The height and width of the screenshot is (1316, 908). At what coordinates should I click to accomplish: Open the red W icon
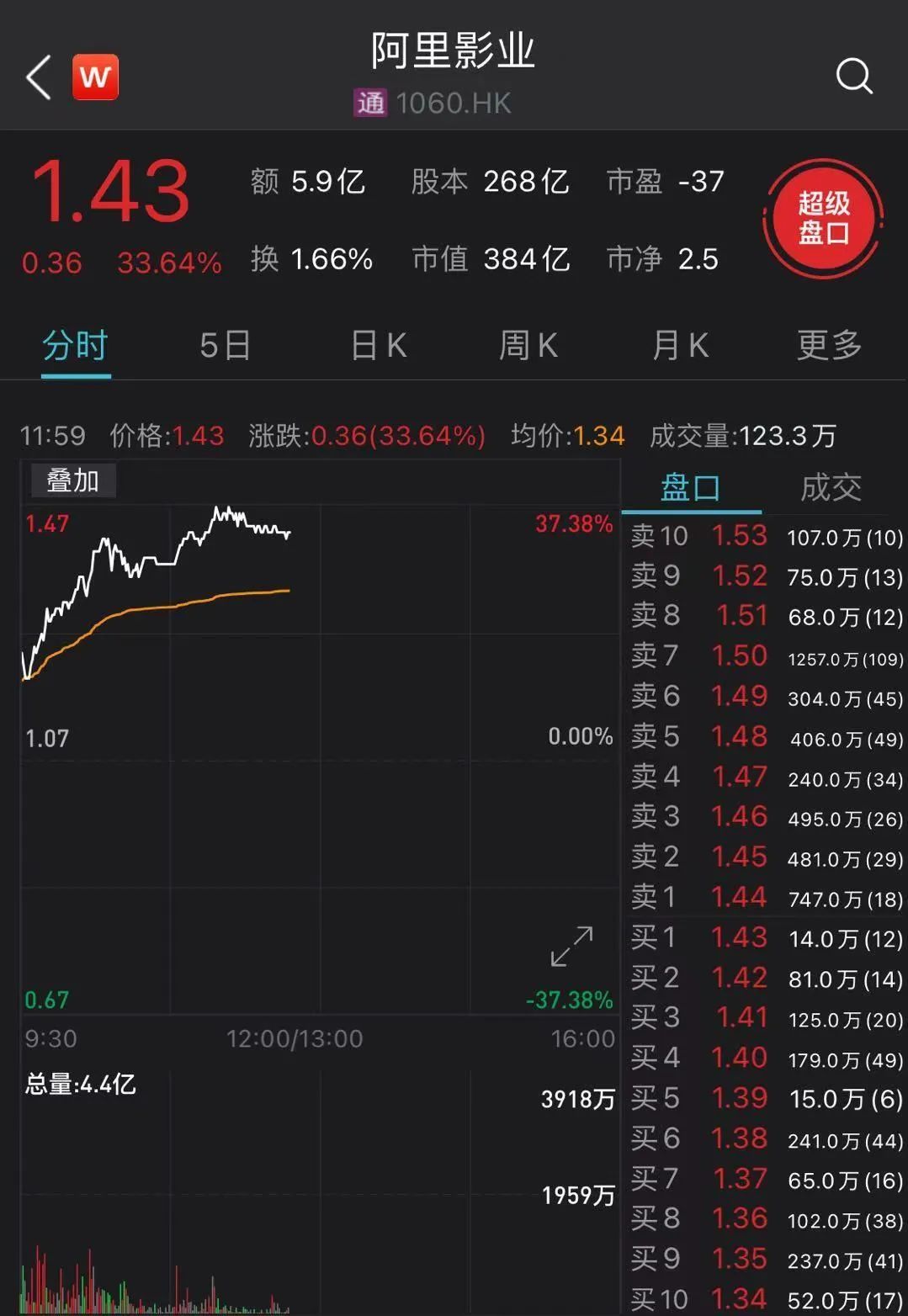tap(95, 77)
